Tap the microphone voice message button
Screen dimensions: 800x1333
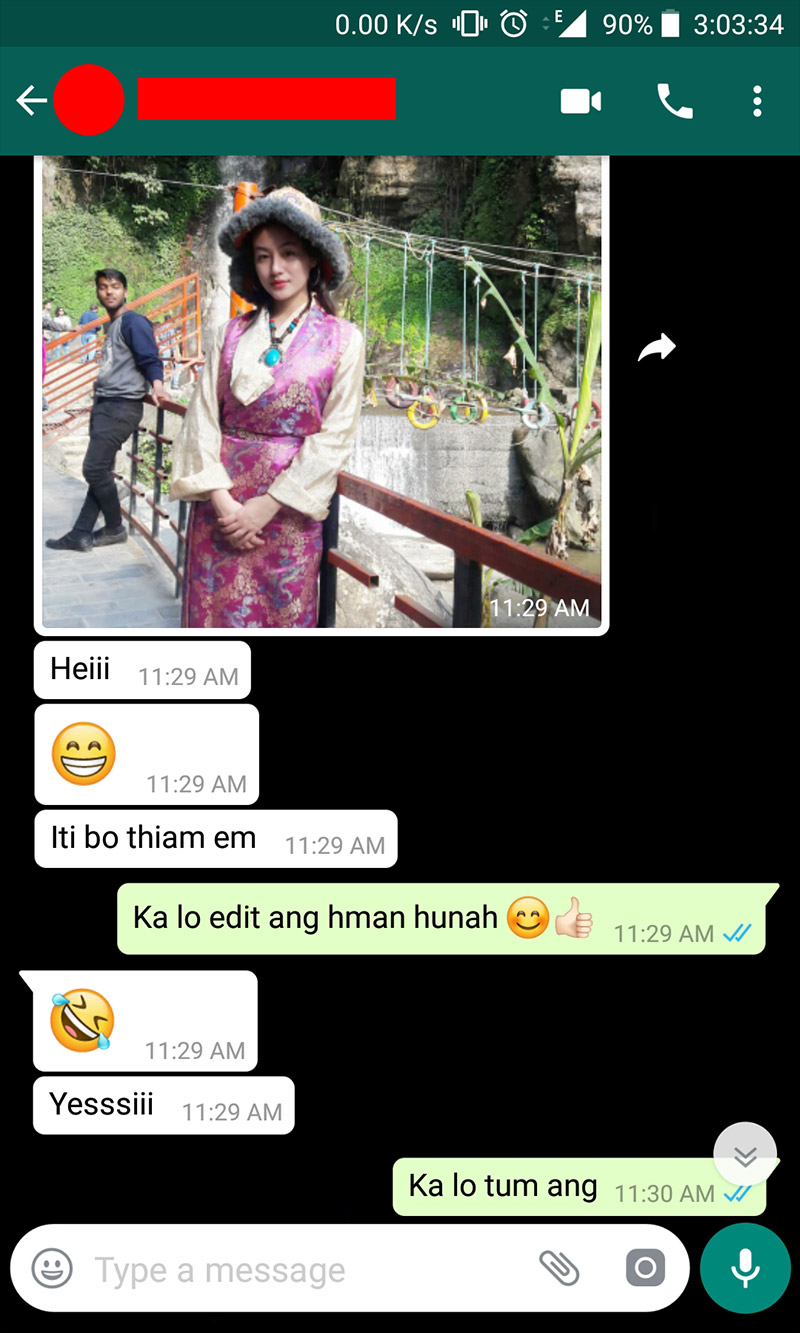pos(744,1269)
